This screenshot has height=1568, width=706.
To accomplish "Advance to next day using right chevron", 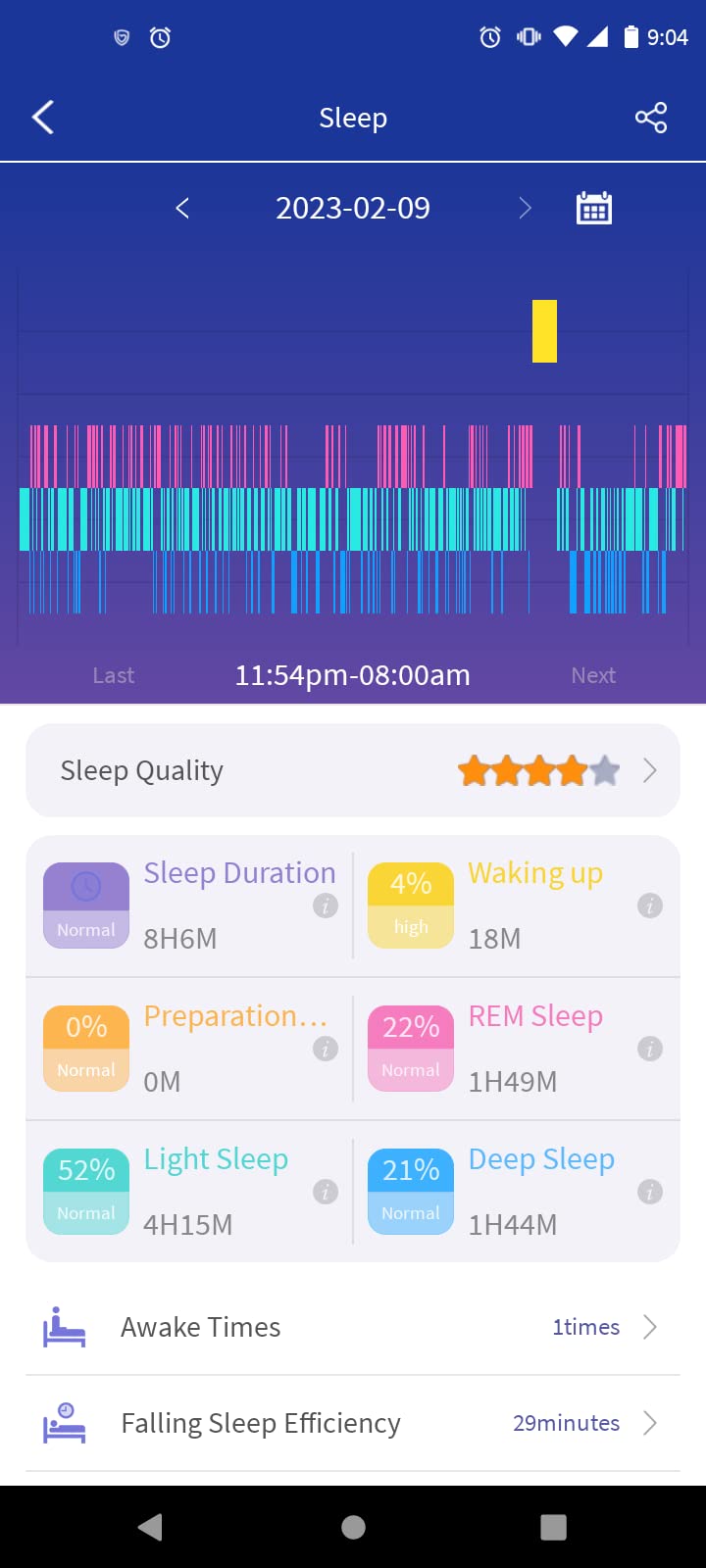I will (x=526, y=208).
